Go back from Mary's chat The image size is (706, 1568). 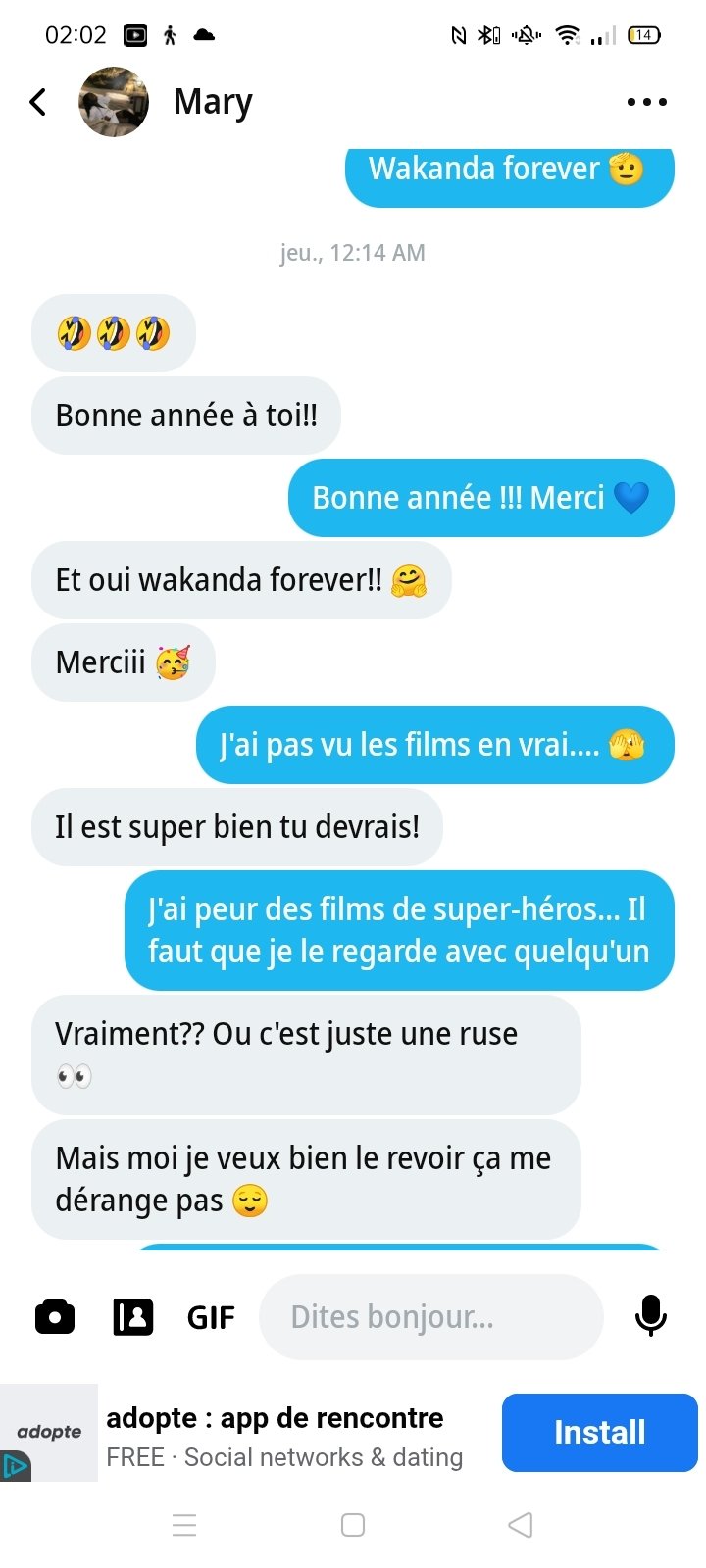click(x=38, y=102)
